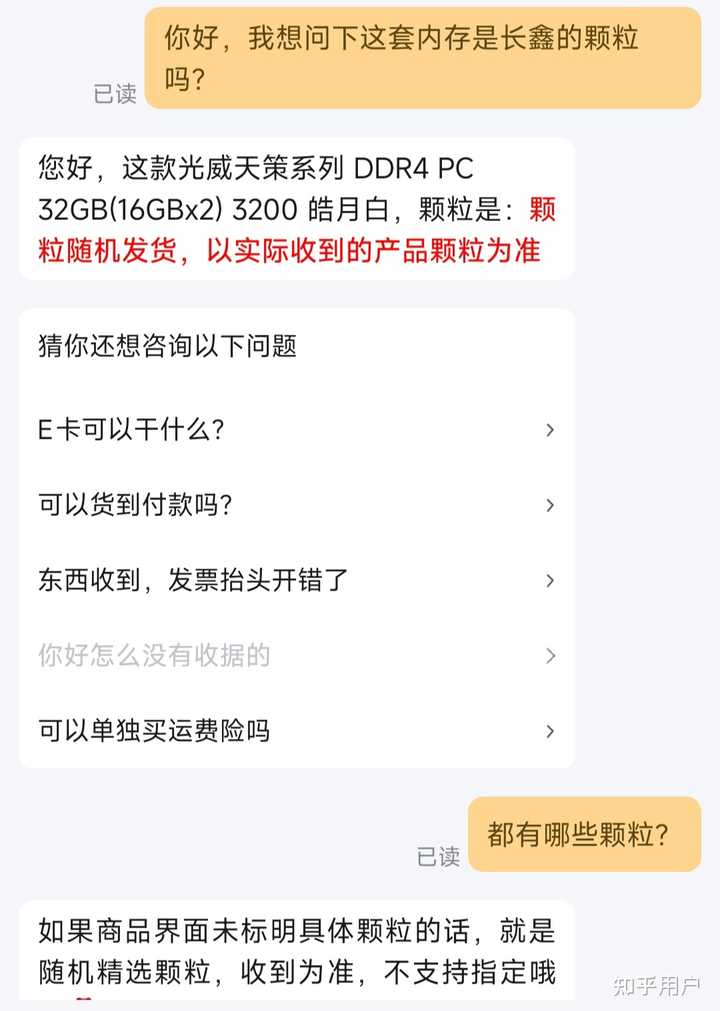Viewport: 720px width, 1011px height.
Task: Open the "可以单独买运费险吗" FAQ entry
Action: (x=160, y=731)
